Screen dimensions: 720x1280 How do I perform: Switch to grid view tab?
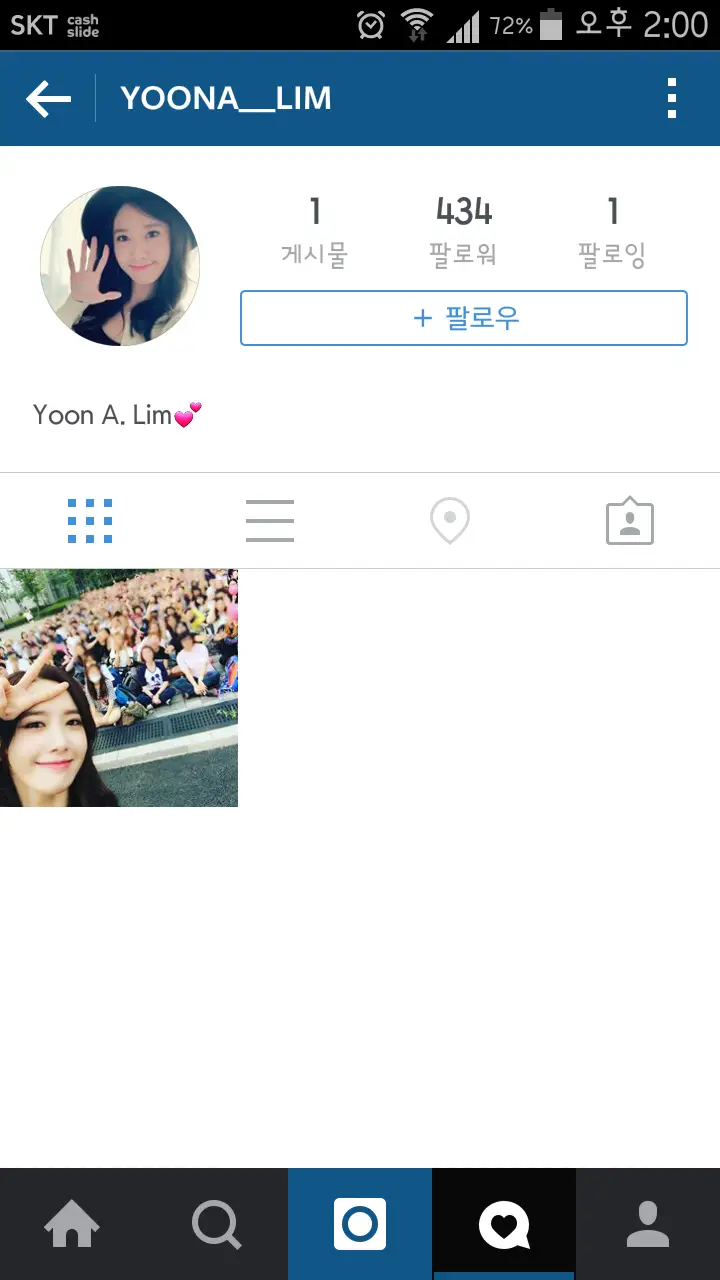point(90,521)
